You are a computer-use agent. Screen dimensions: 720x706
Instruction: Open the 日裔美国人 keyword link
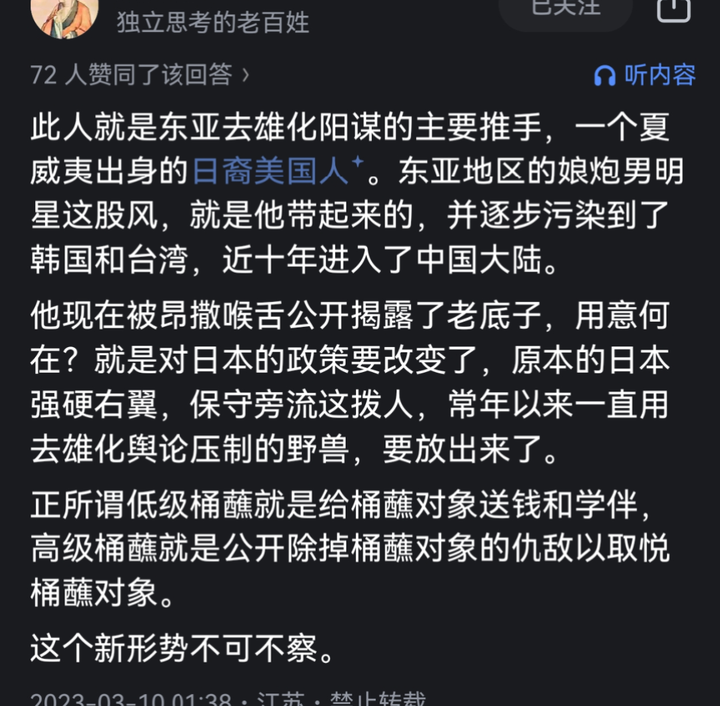(x=270, y=172)
